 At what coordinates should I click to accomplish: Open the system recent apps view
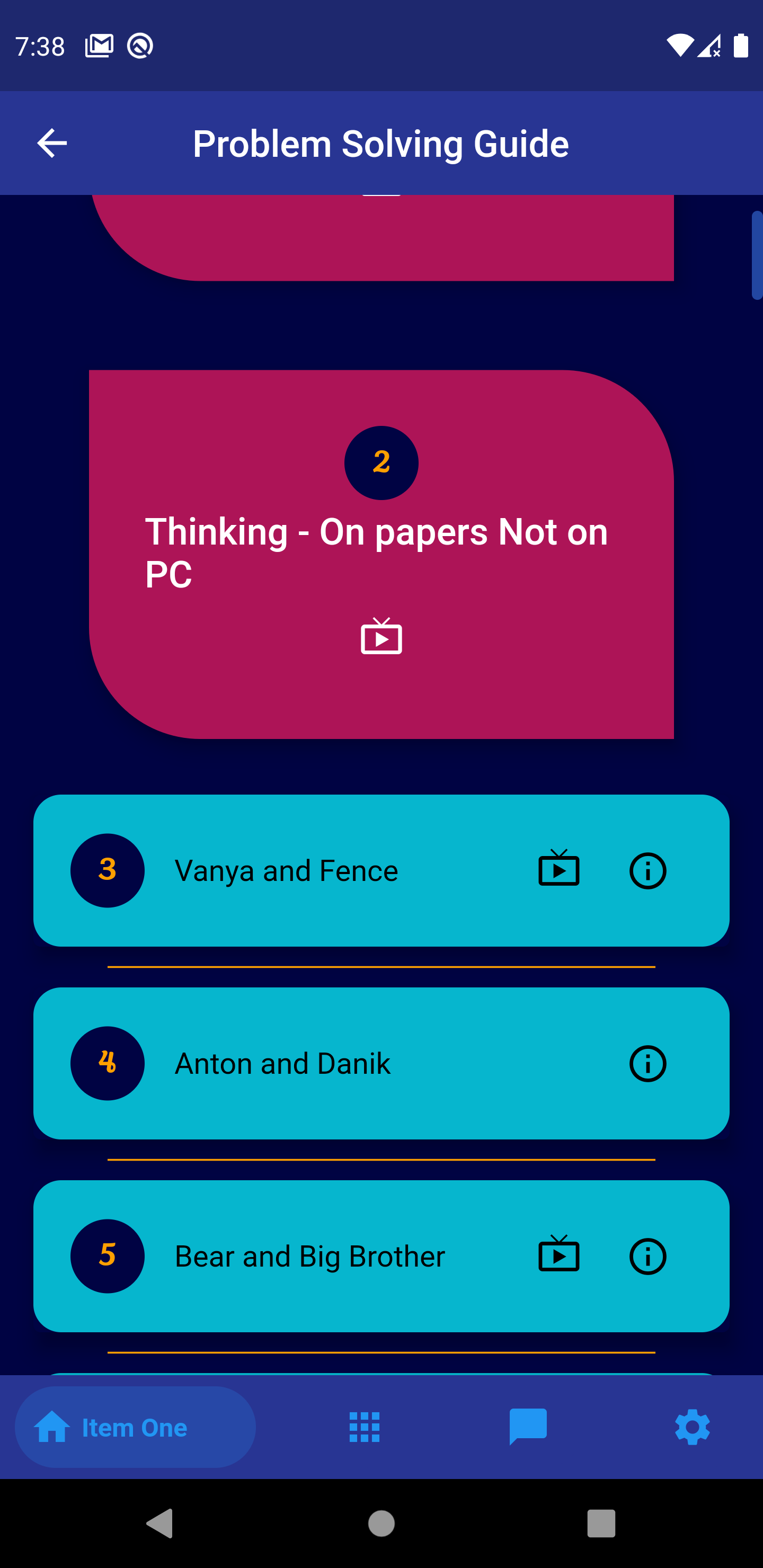[x=601, y=1524]
